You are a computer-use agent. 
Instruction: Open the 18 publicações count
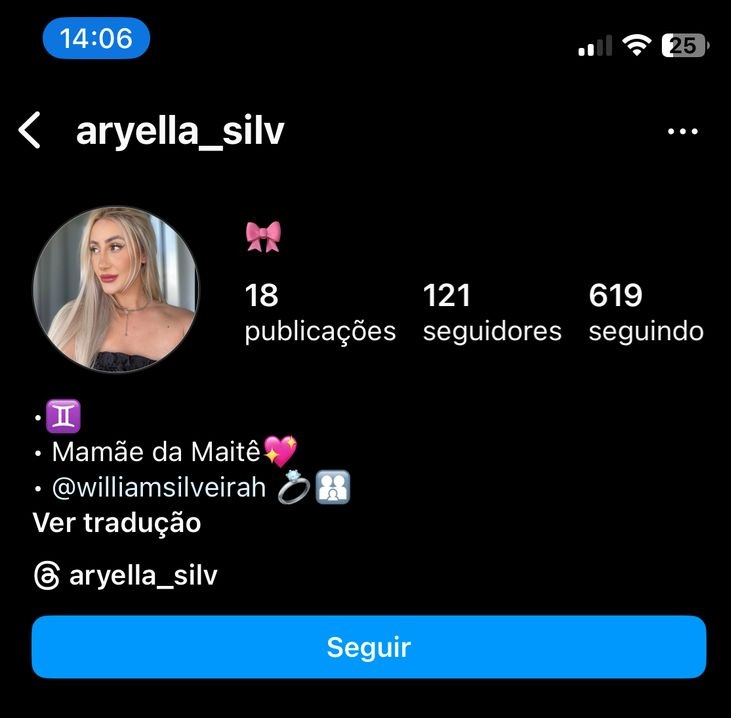tap(320, 312)
